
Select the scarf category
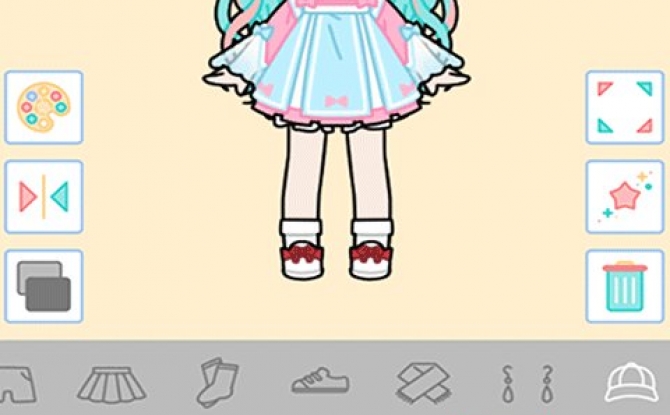tap(423, 382)
